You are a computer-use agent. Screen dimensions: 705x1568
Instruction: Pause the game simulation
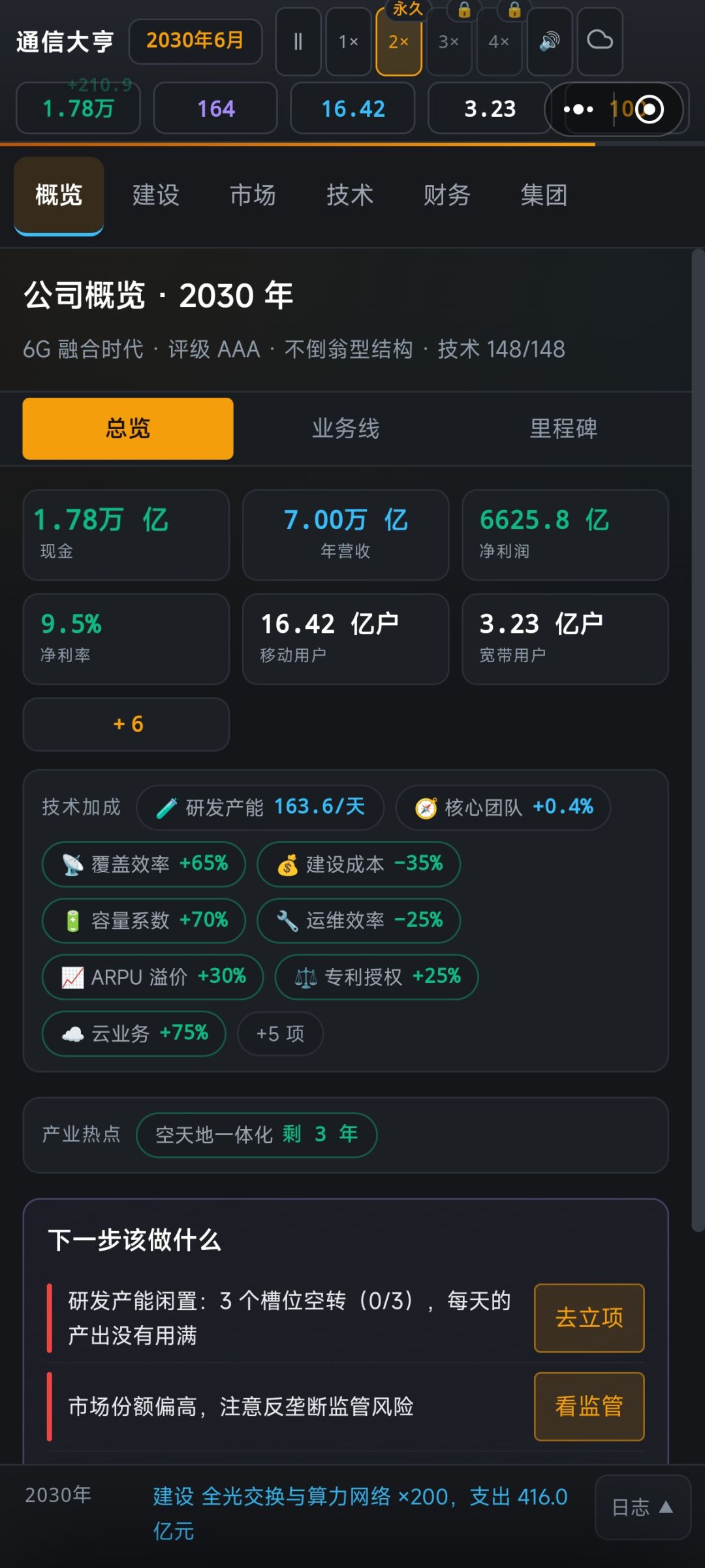[x=298, y=42]
